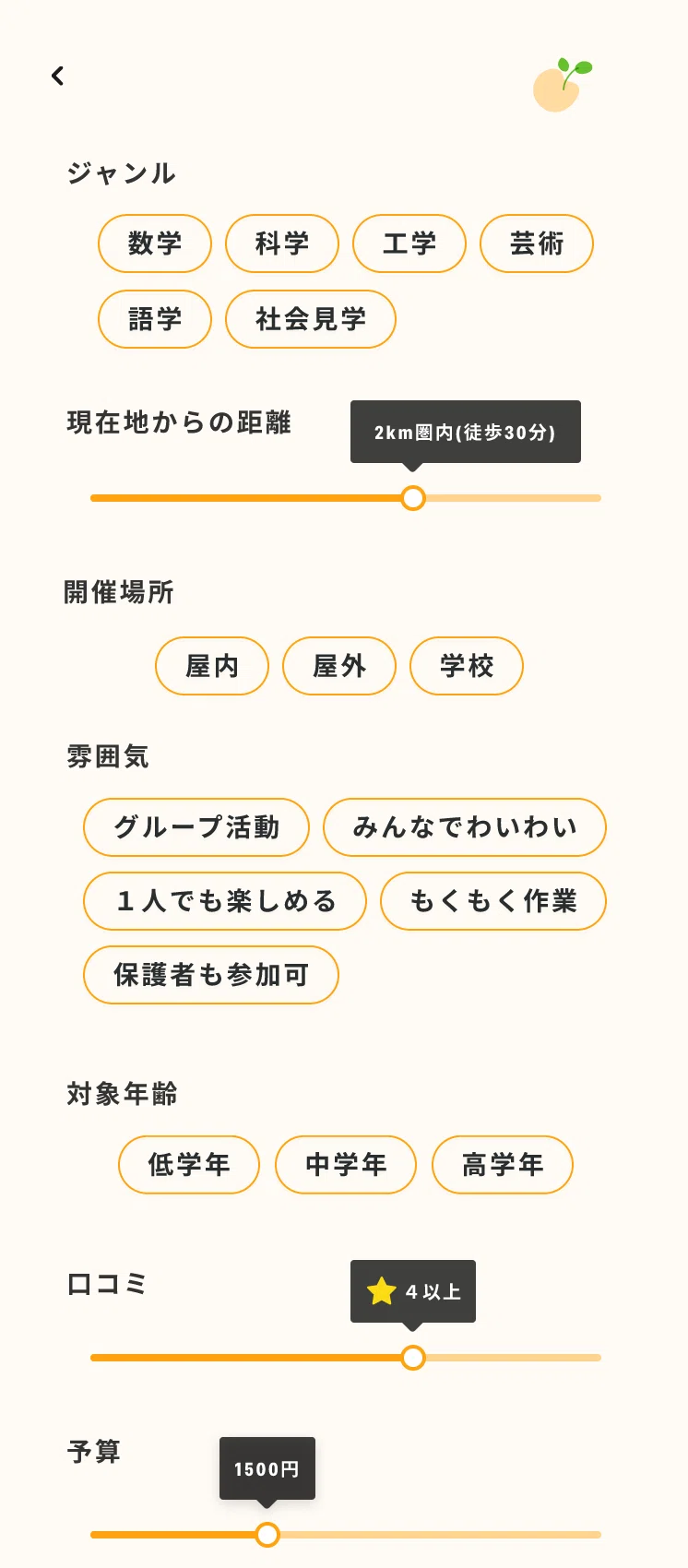Pick the 工学 genre chip
Screen dimensions: 688x1568
409,244
